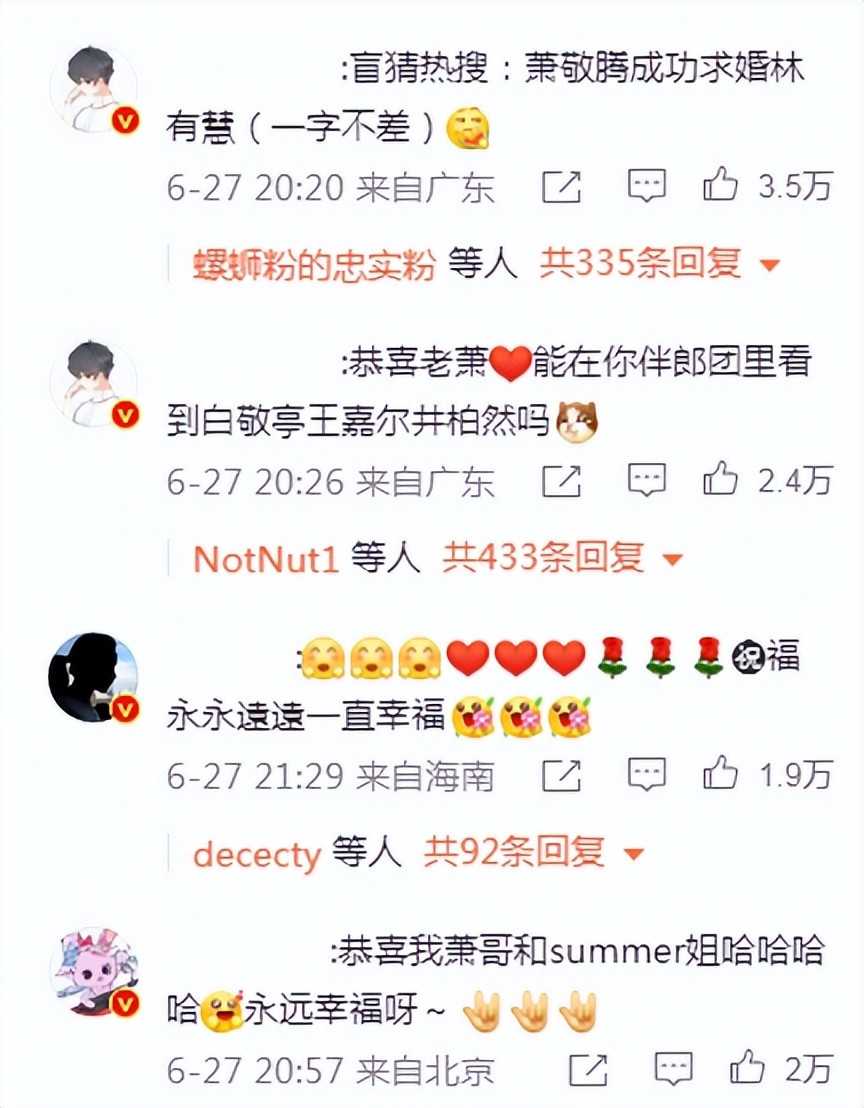Reply to the comment posted at 6-27 20:26
The height and width of the screenshot is (1108, 864).
[x=646, y=481]
